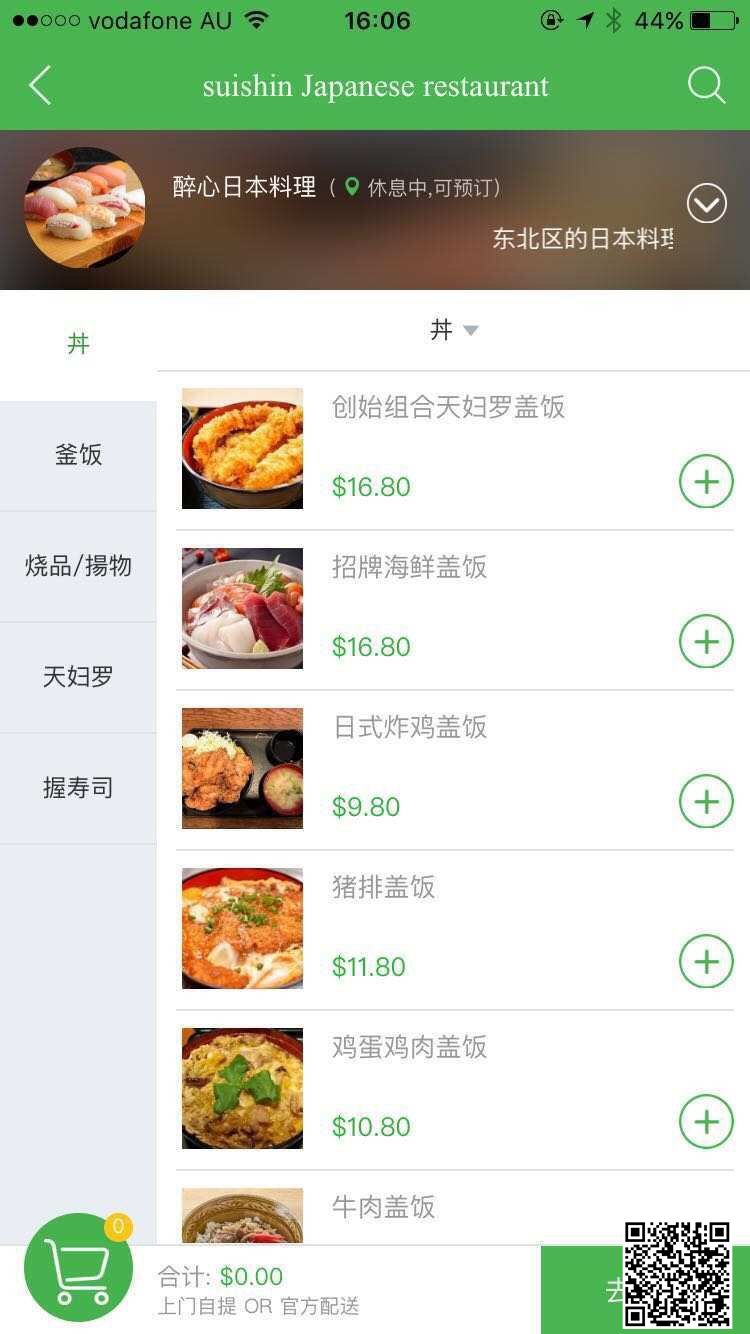This screenshot has width=750, height=1334.
Task: Select the 丼 category tab
Action: click(78, 344)
